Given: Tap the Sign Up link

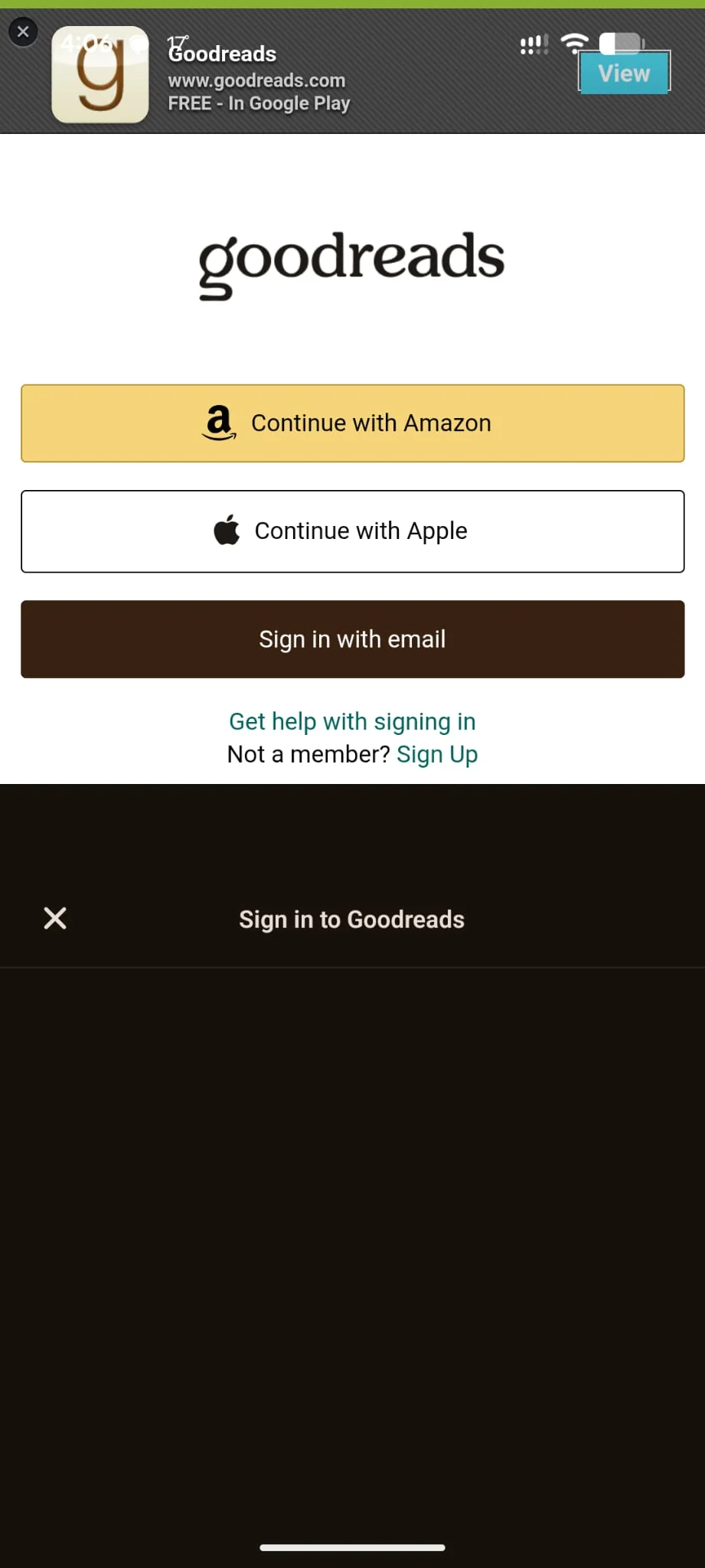Looking at the screenshot, I should pyautogui.click(x=436, y=753).
